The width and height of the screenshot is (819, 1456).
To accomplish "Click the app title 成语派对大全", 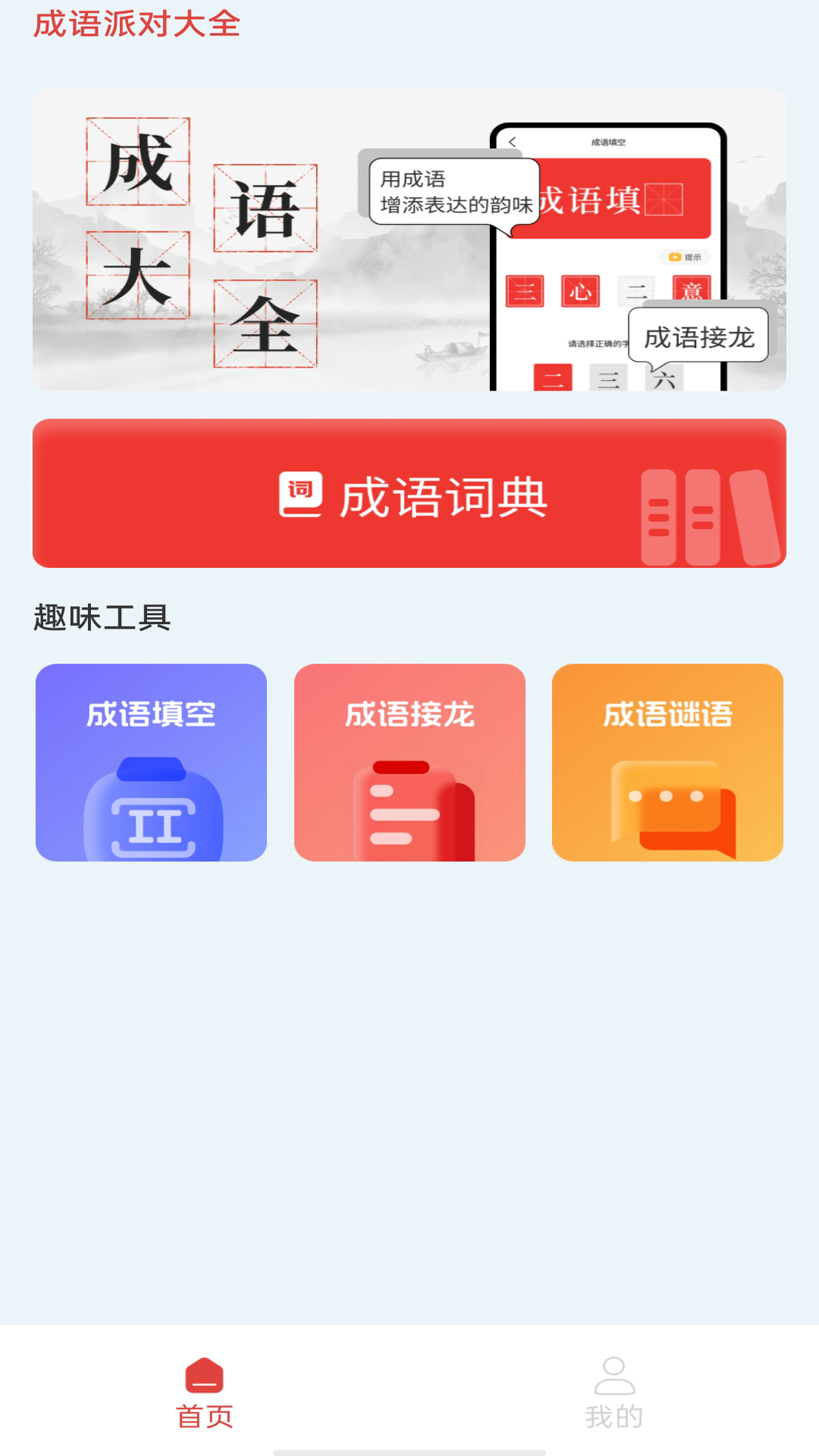I will tap(135, 25).
